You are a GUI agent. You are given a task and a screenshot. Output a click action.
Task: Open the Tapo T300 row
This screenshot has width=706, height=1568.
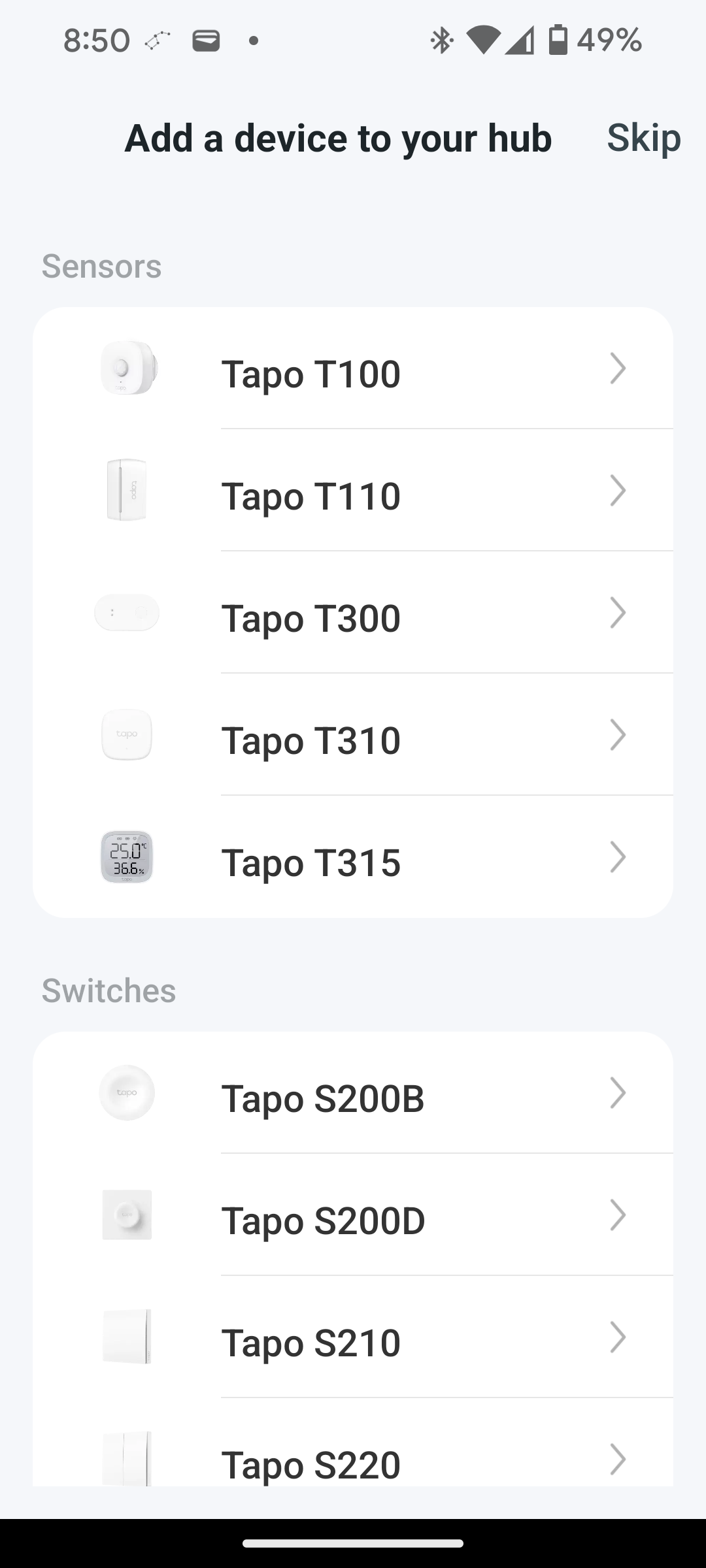(353, 612)
